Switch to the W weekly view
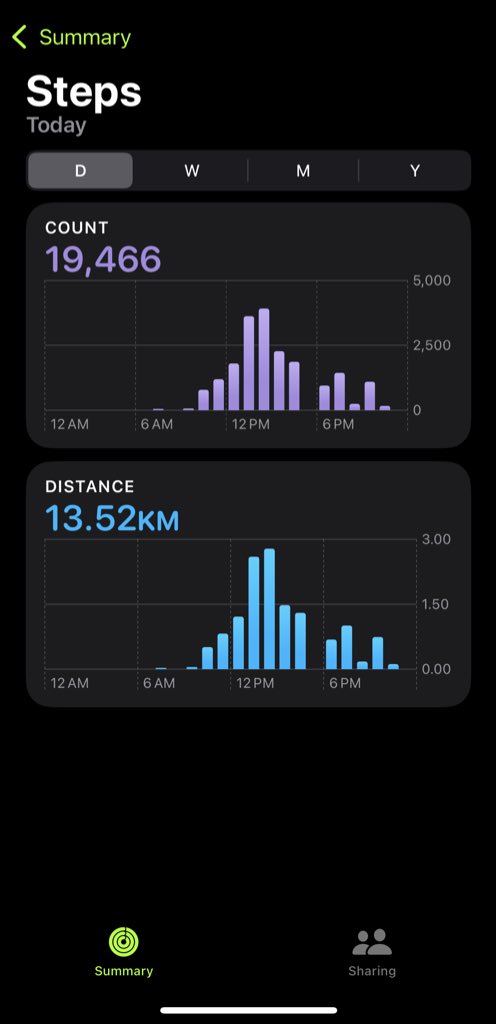This screenshot has width=496, height=1024. [x=191, y=170]
